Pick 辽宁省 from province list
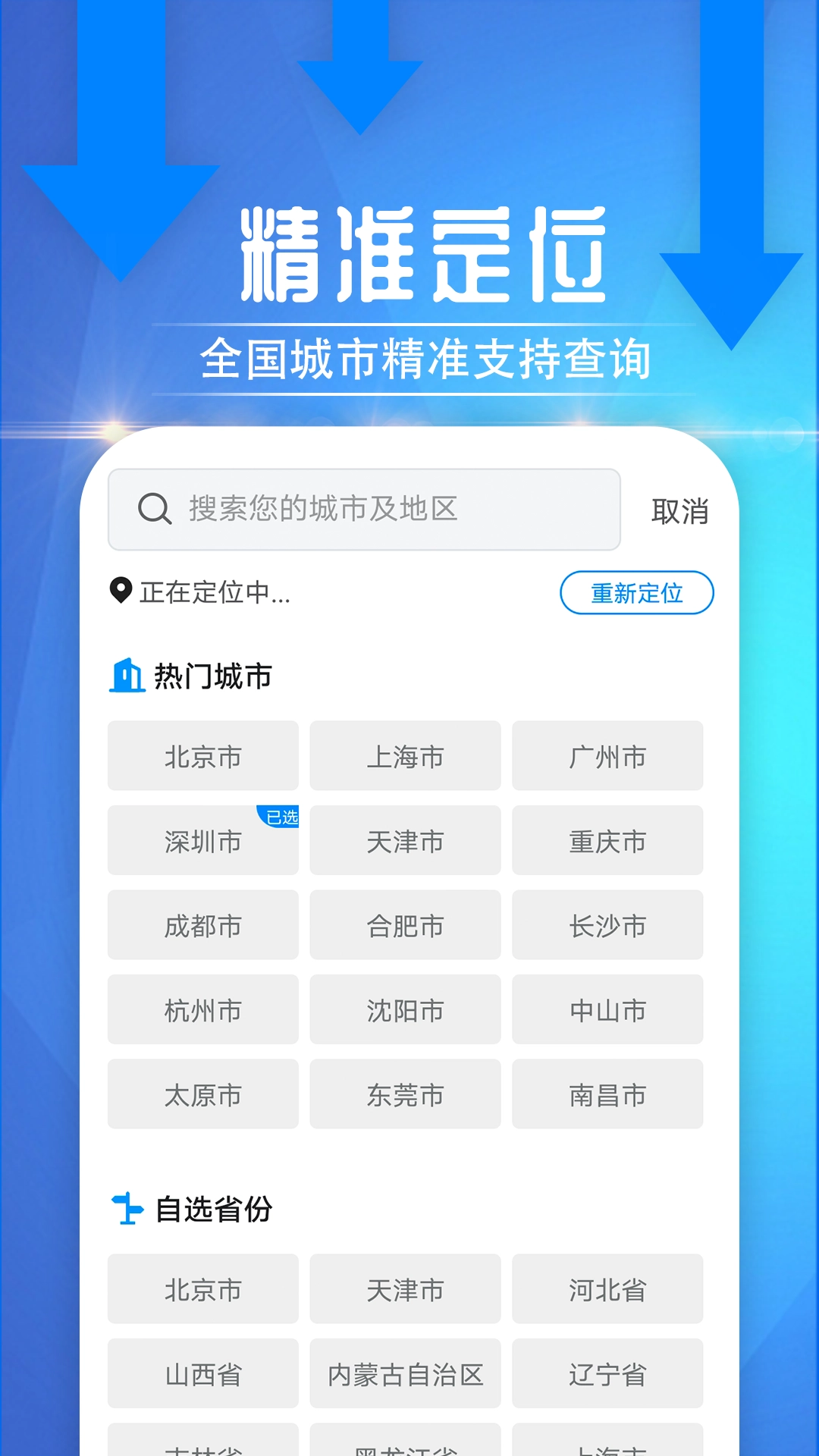Image resolution: width=819 pixels, height=1456 pixels. (x=607, y=1374)
